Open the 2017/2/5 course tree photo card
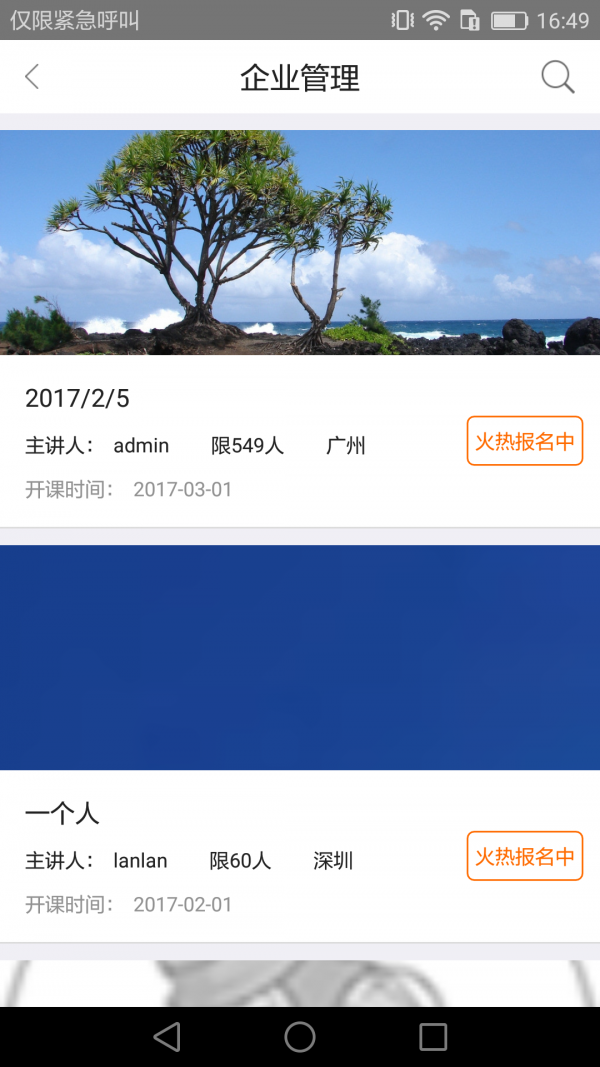600x1067 pixels. tap(300, 243)
